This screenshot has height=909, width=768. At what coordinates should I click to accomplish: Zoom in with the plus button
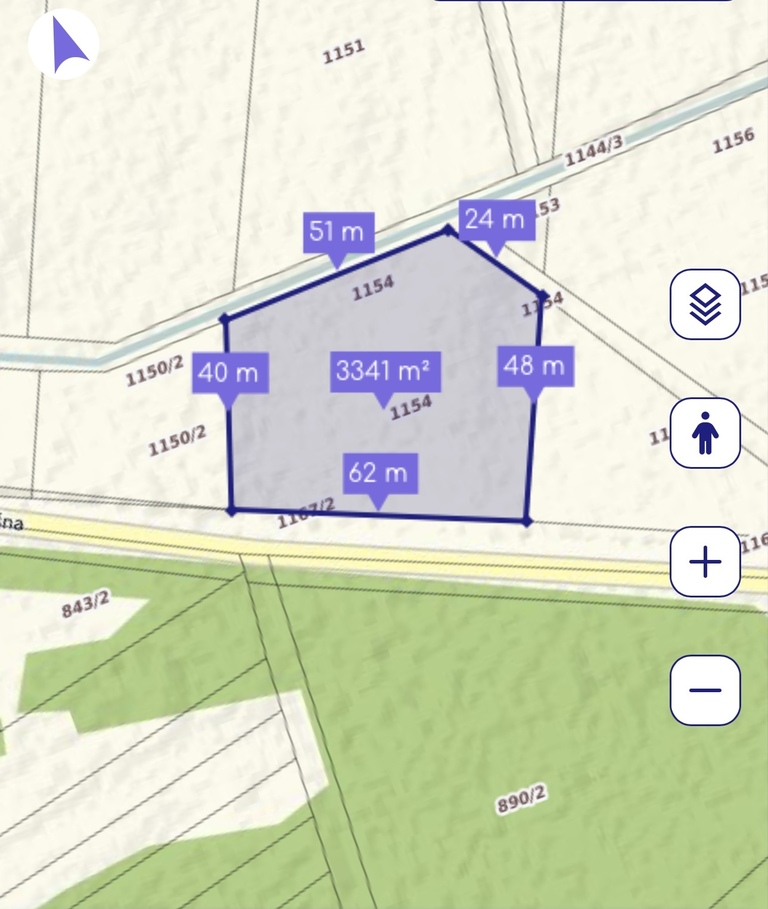click(705, 562)
